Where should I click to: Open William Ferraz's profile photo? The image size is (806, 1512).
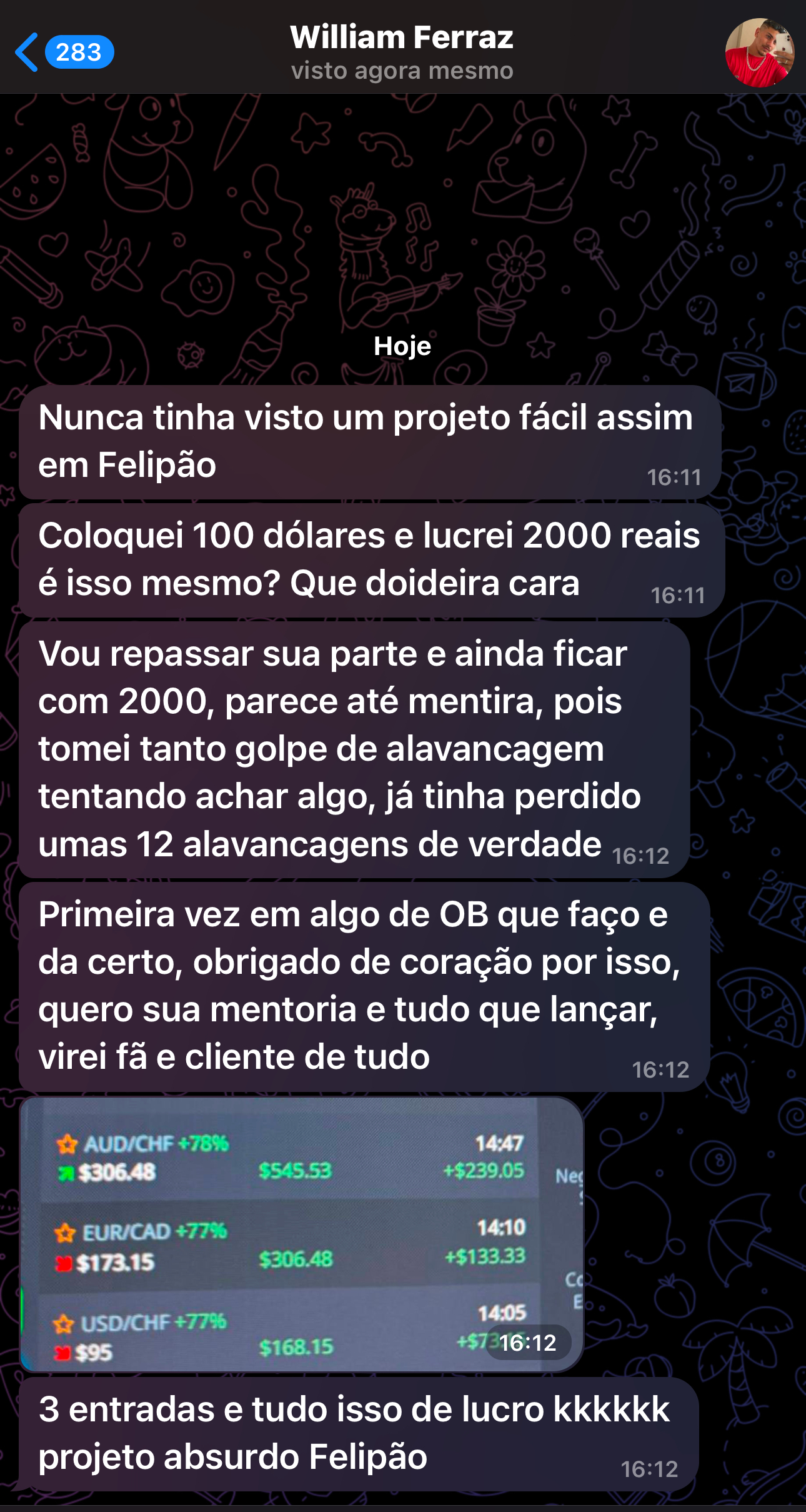pos(759,53)
